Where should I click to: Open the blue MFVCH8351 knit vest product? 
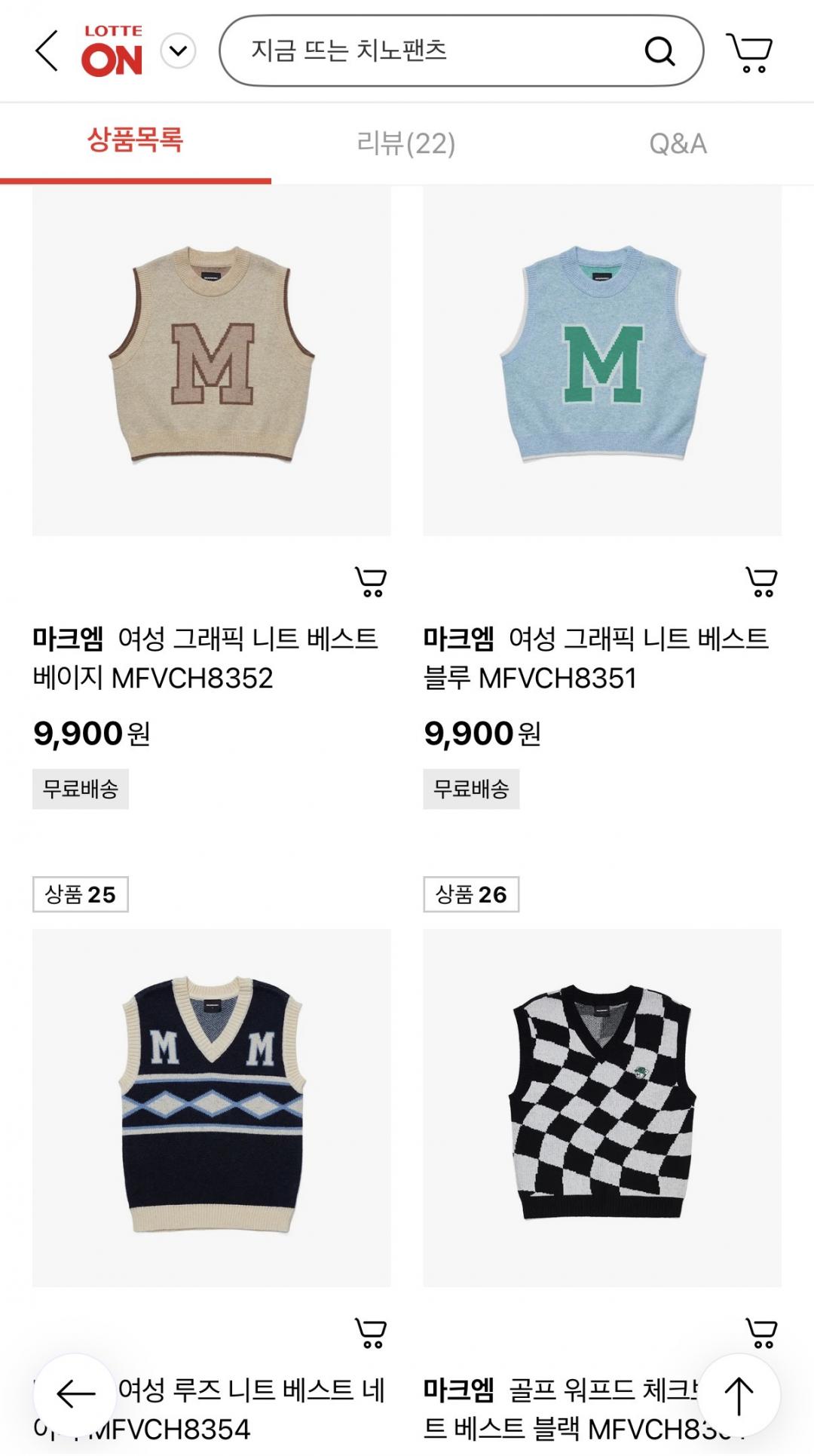[x=602, y=360]
